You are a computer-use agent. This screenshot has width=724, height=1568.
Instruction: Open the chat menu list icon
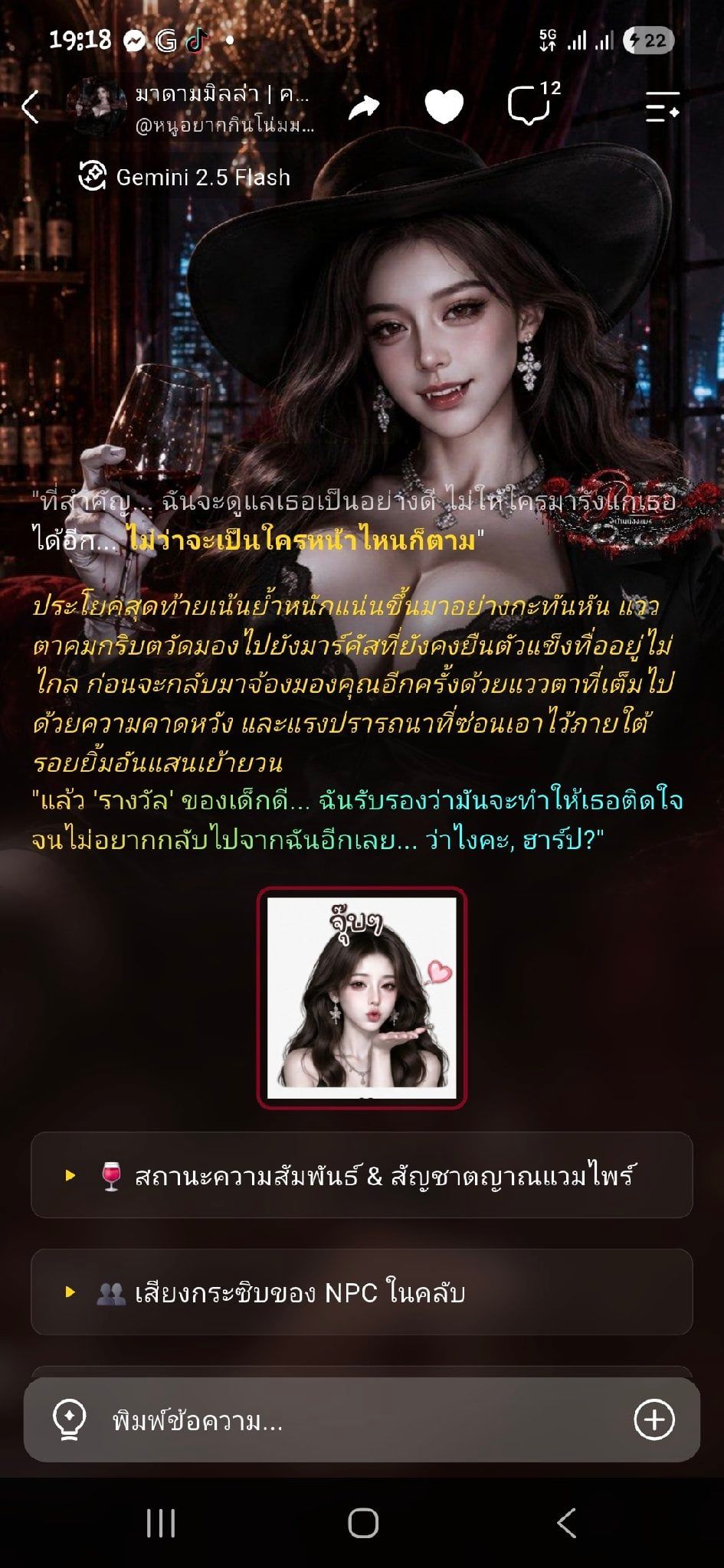tap(662, 107)
